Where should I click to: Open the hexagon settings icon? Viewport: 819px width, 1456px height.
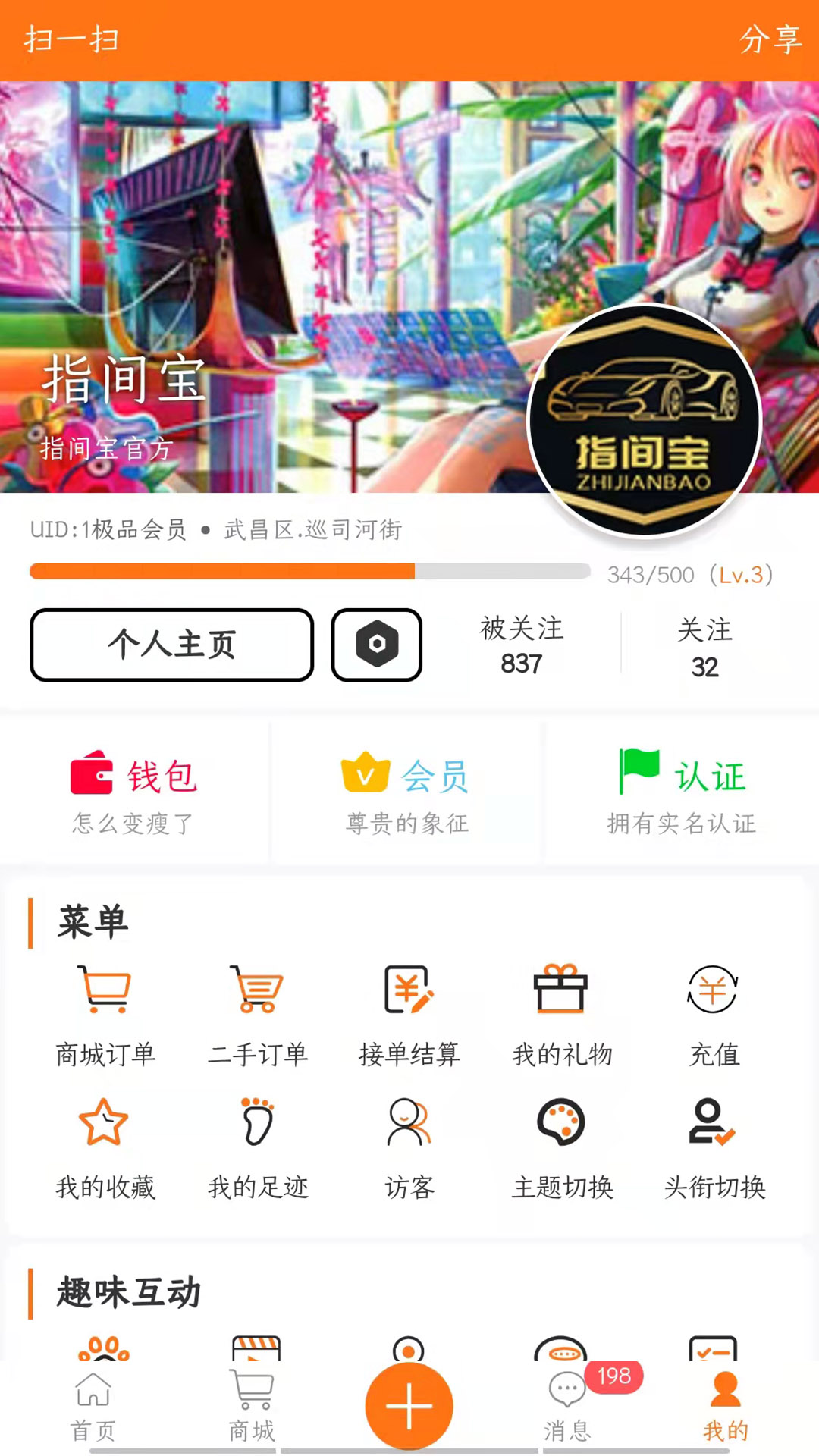[x=377, y=645]
